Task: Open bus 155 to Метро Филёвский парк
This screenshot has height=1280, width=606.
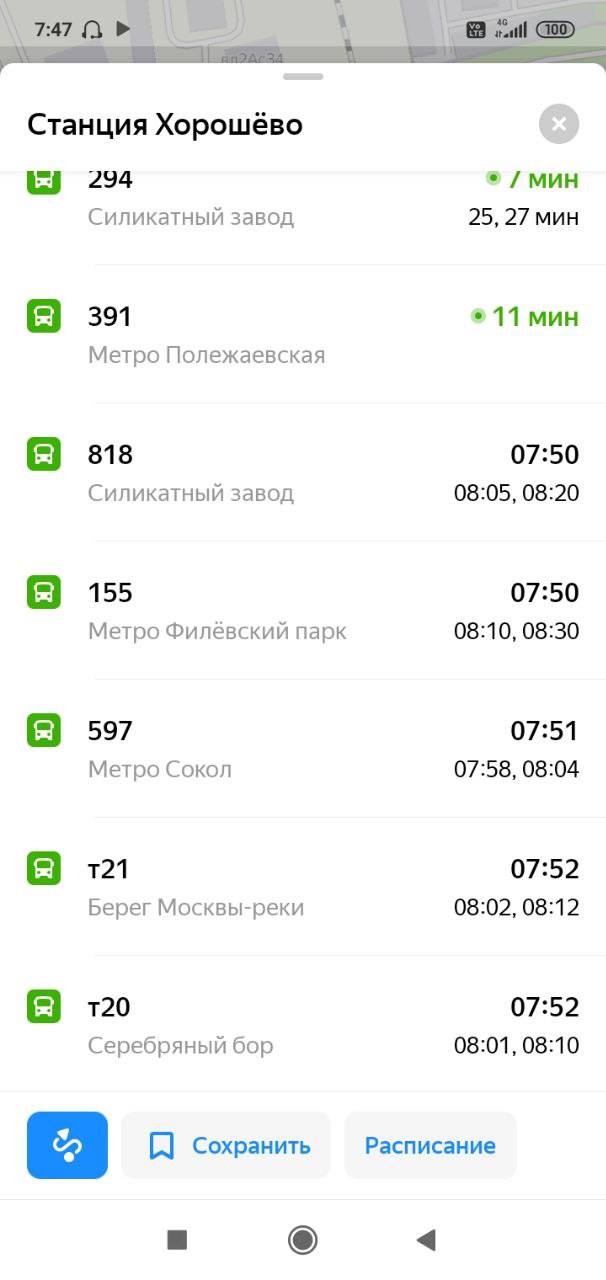Action: (303, 611)
